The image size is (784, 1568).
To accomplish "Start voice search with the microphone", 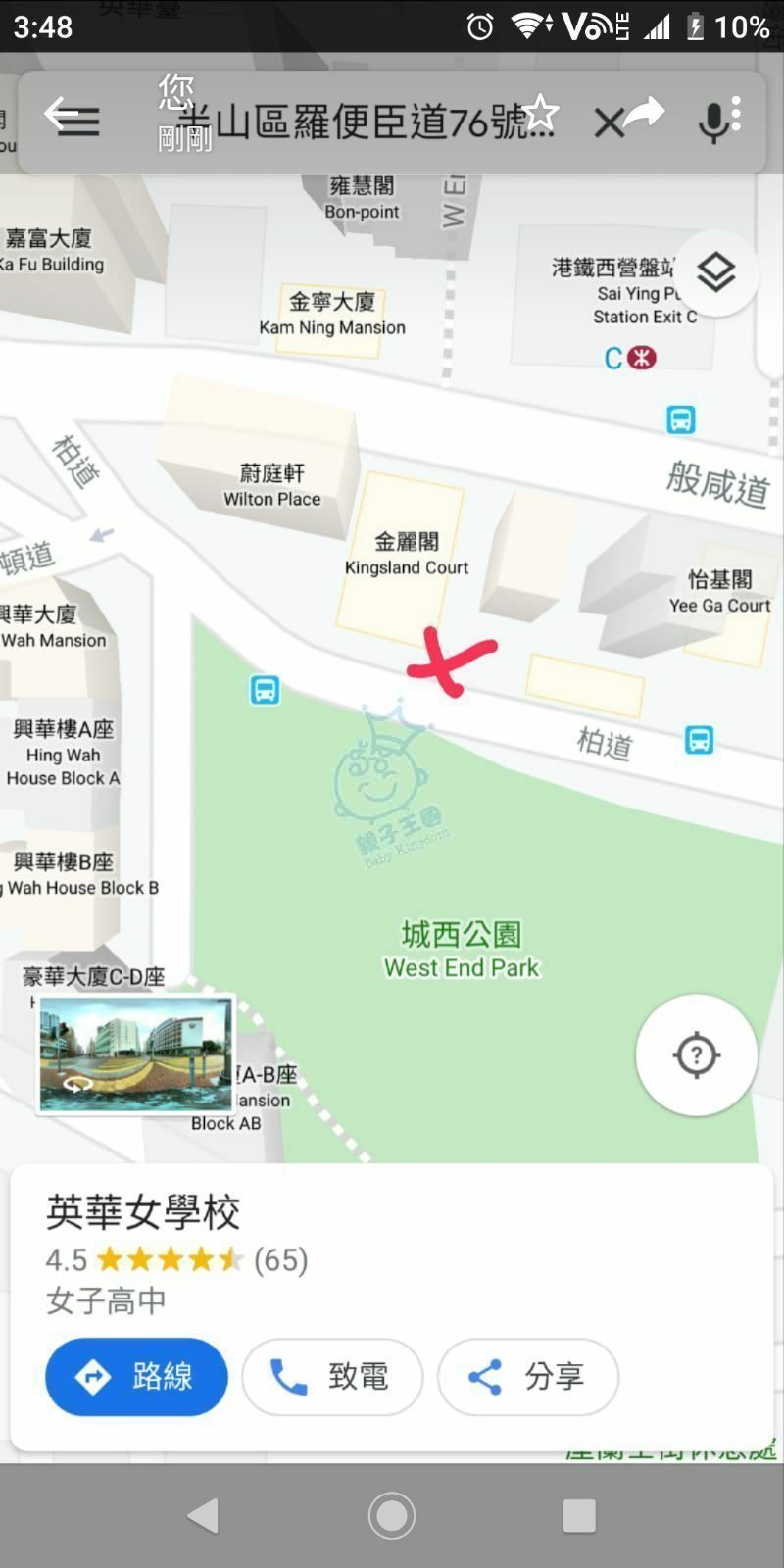I will click(x=714, y=123).
